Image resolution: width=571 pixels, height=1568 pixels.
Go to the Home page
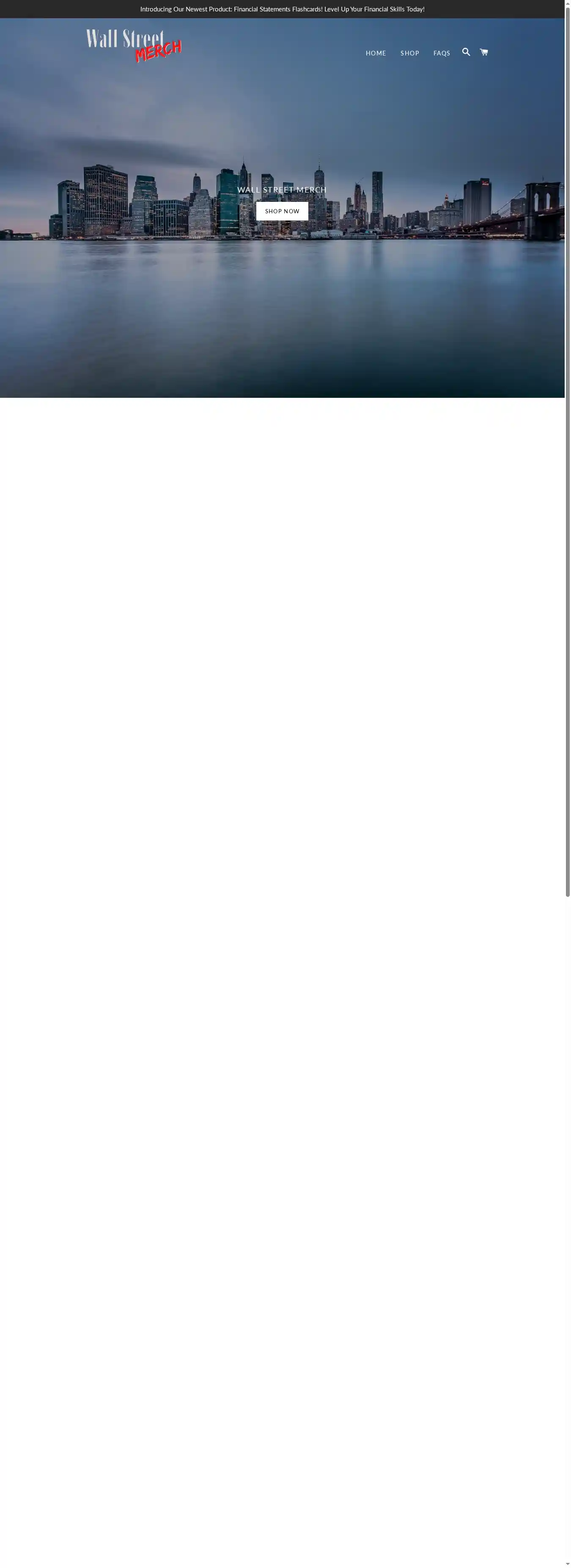pos(376,54)
